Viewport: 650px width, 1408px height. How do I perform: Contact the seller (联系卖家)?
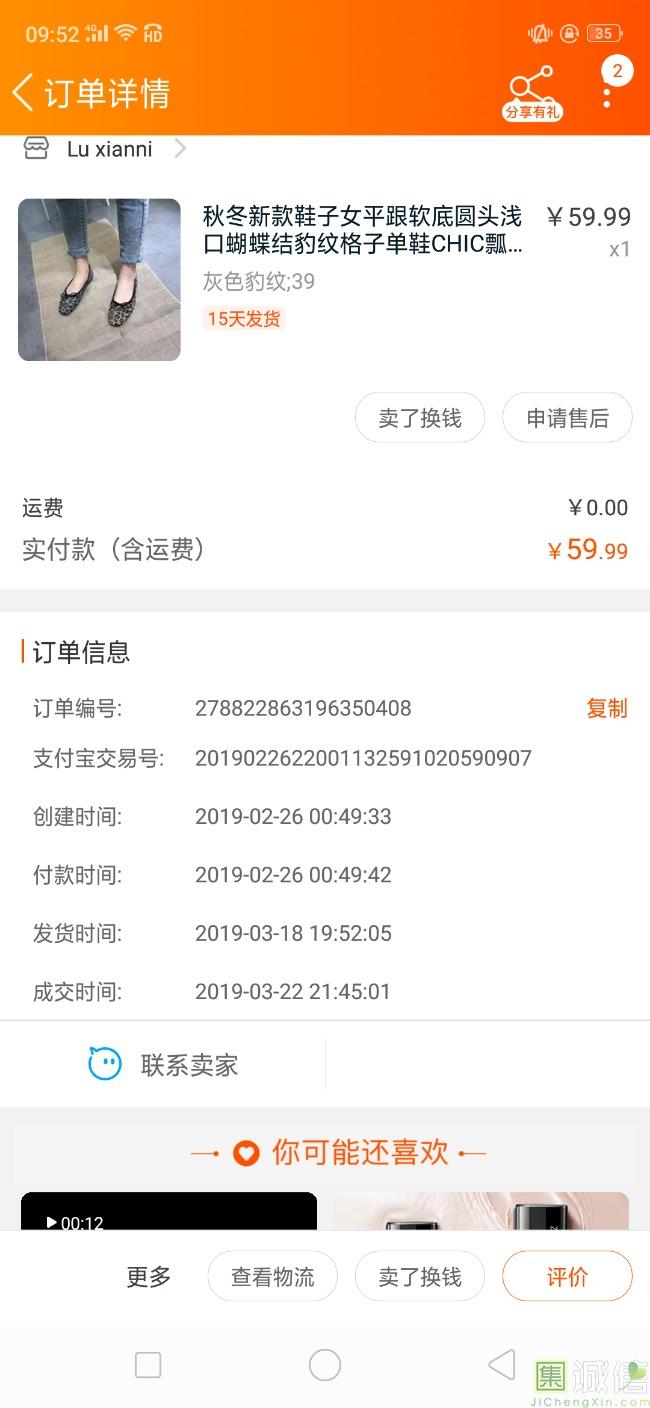tap(164, 1065)
